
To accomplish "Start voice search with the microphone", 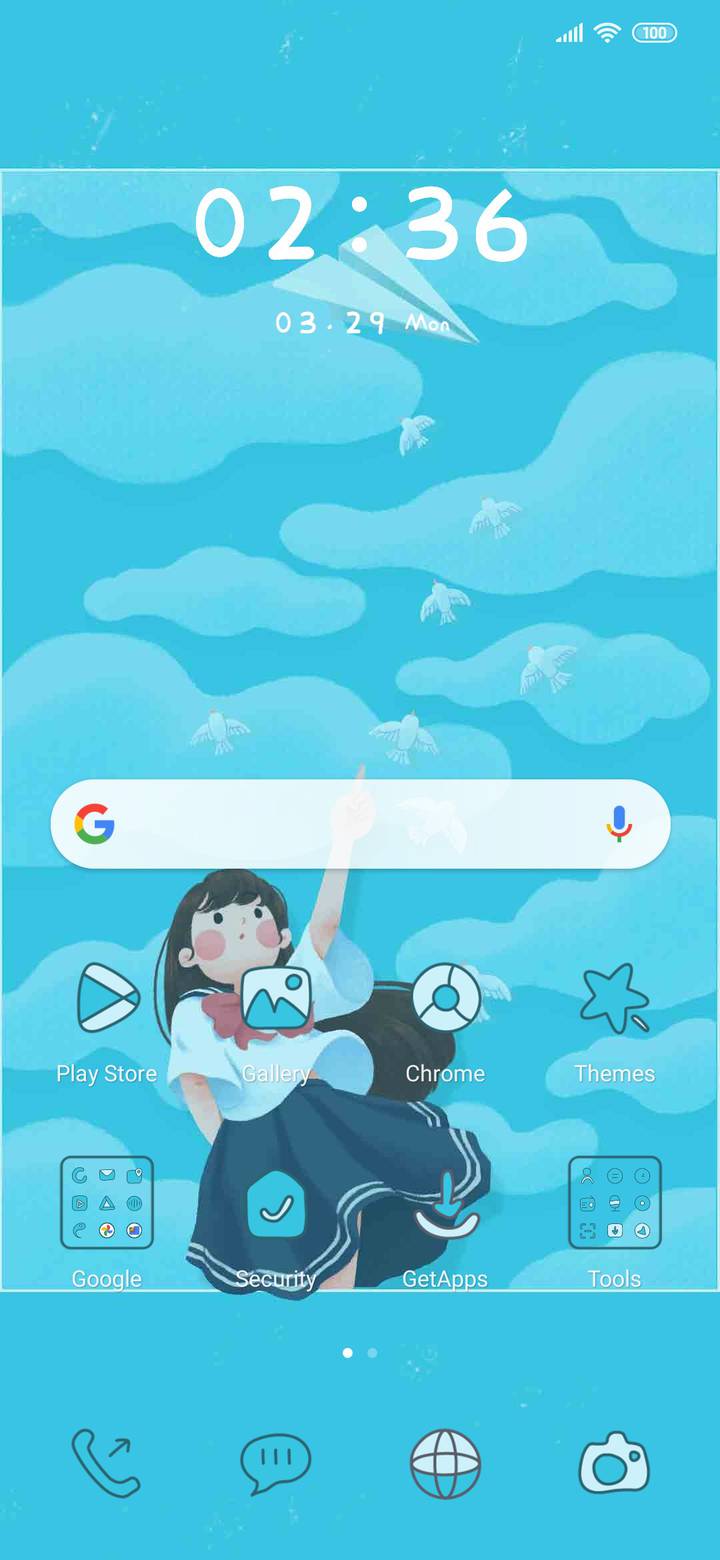I will click(x=619, y=824).
